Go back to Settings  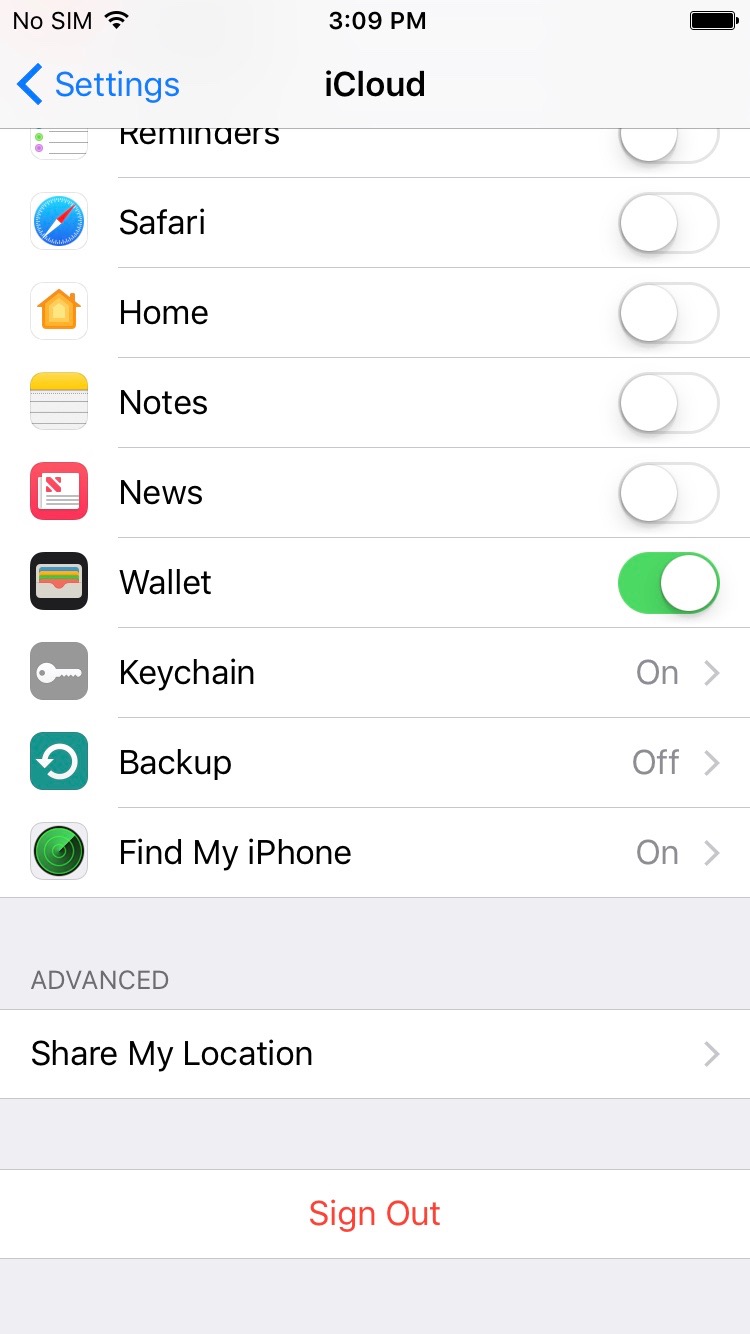[x=98, y=85]
